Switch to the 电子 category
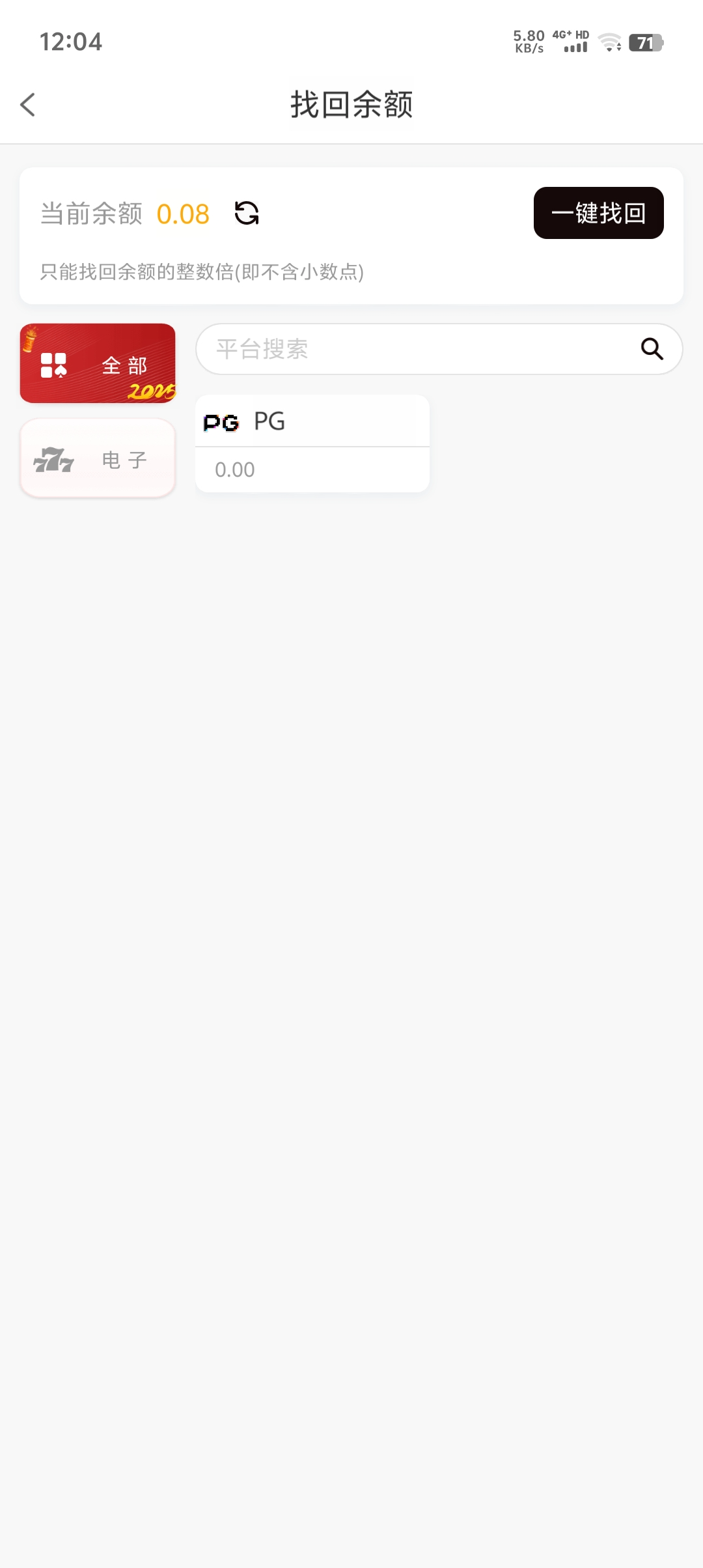Viewport: 703px width, 1568px height. point(98,458)
